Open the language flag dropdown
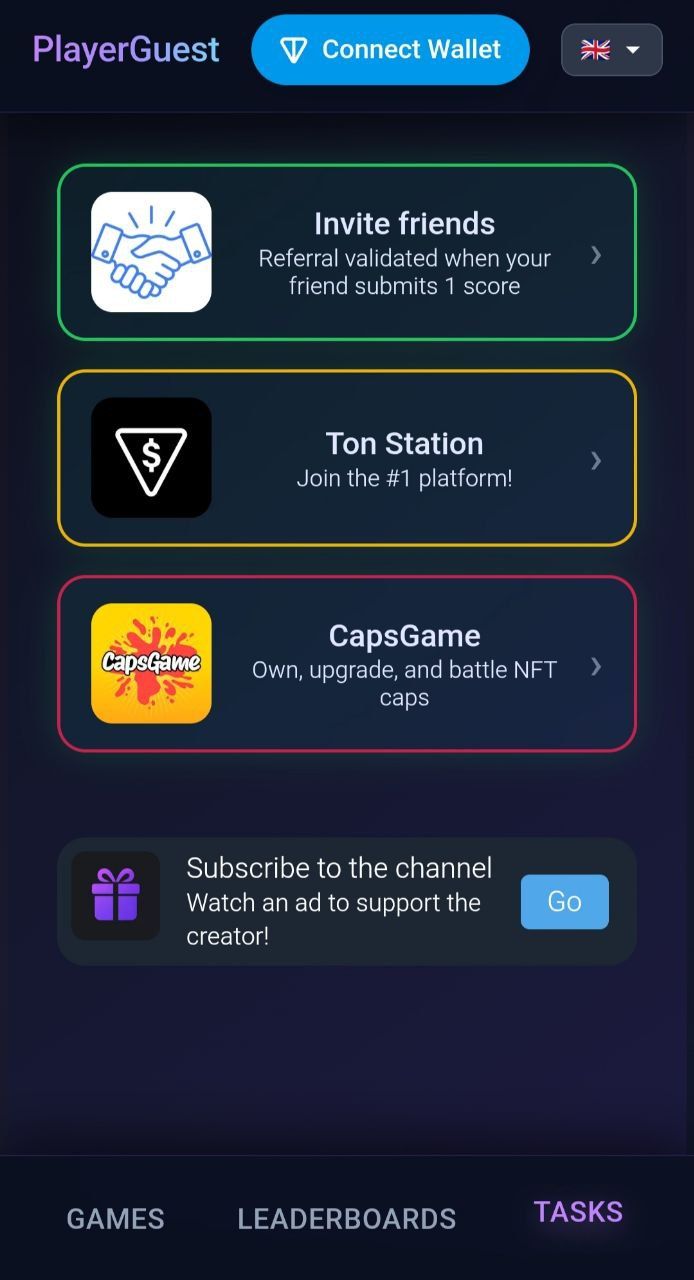 611,50
